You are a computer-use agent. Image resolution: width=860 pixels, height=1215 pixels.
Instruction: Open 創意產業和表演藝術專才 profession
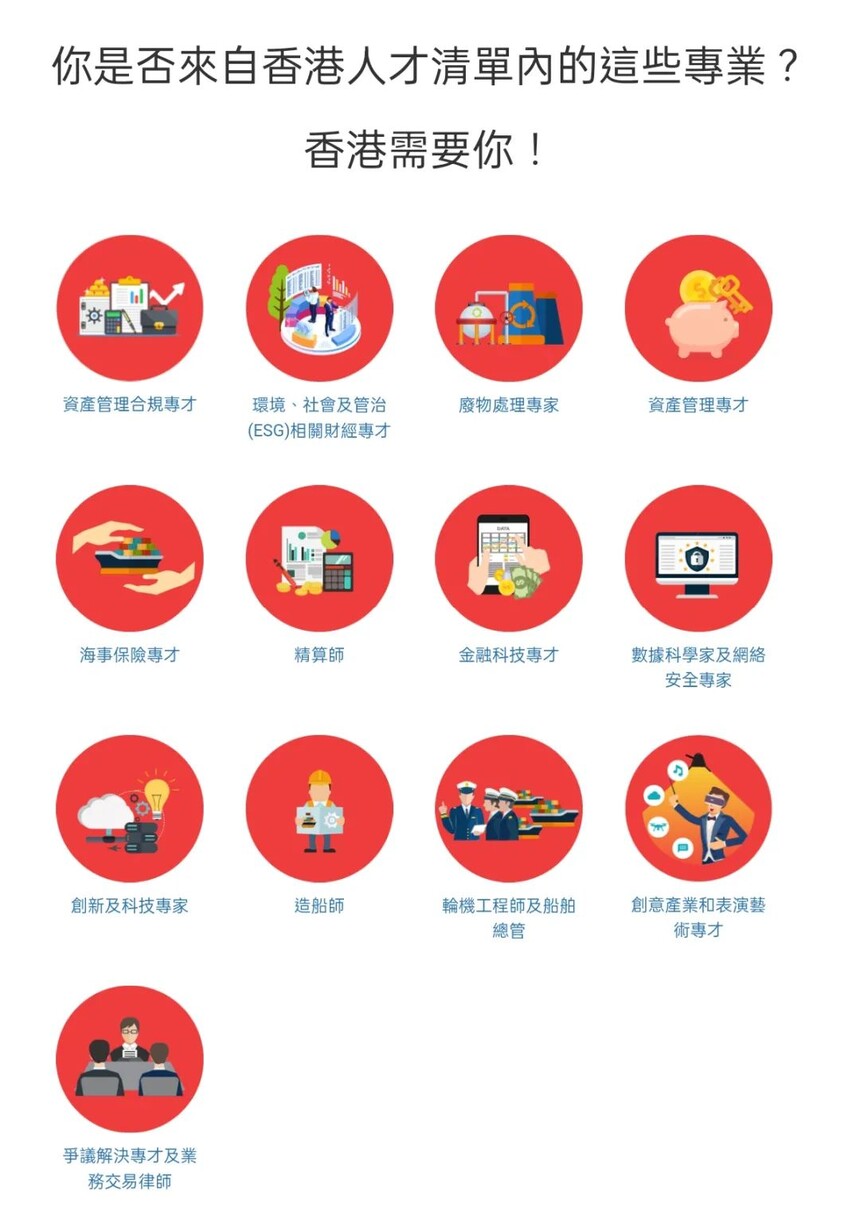pyautogui.click(x=698, y=808)
